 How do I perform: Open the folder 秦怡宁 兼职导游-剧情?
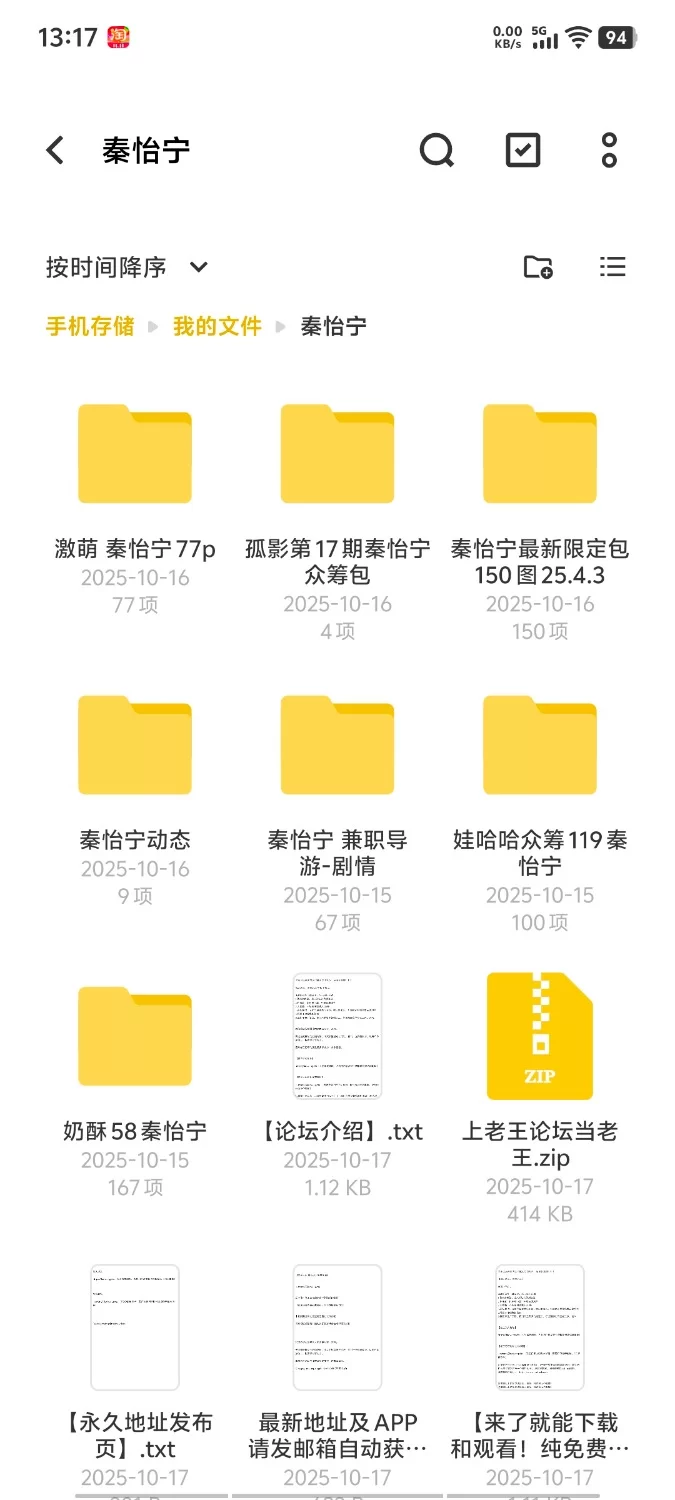click(338, 746)
